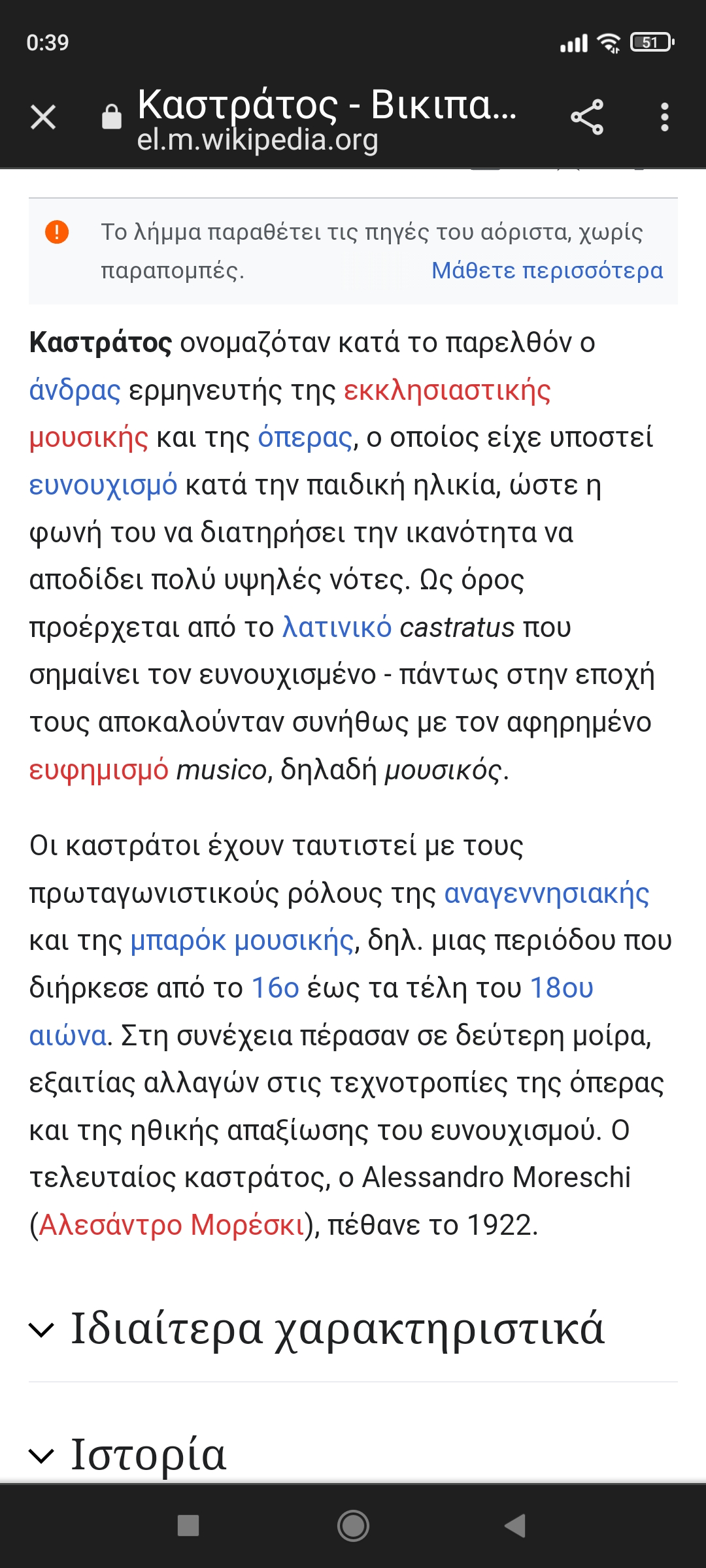
Task: Open the ευφημισμό red link
Action: (x=98, y=770)
